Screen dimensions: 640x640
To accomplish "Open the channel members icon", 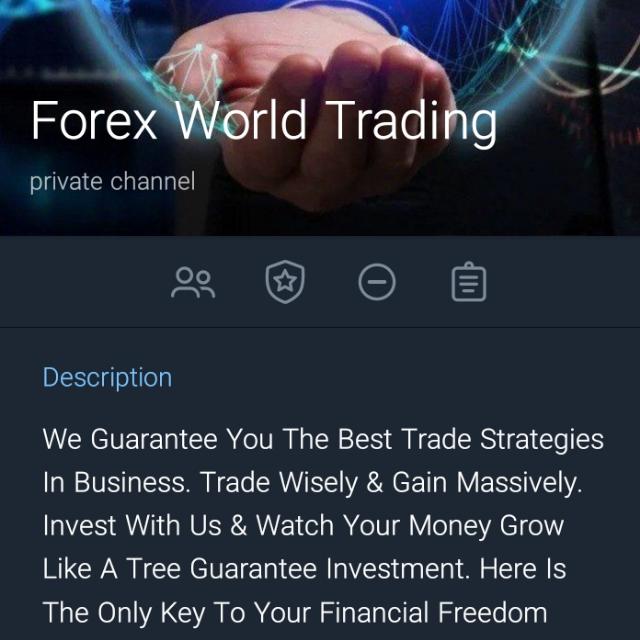I will coord(193,284).
